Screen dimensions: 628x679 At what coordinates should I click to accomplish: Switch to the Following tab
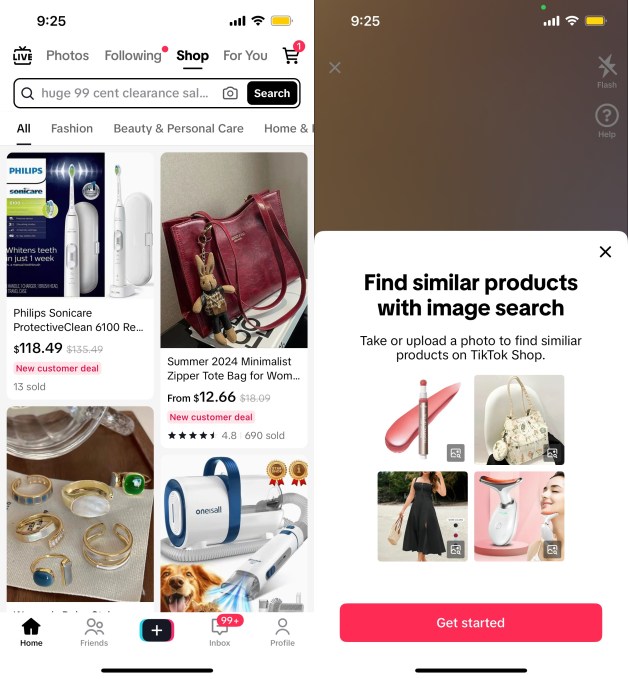click(x=133, y=56)
